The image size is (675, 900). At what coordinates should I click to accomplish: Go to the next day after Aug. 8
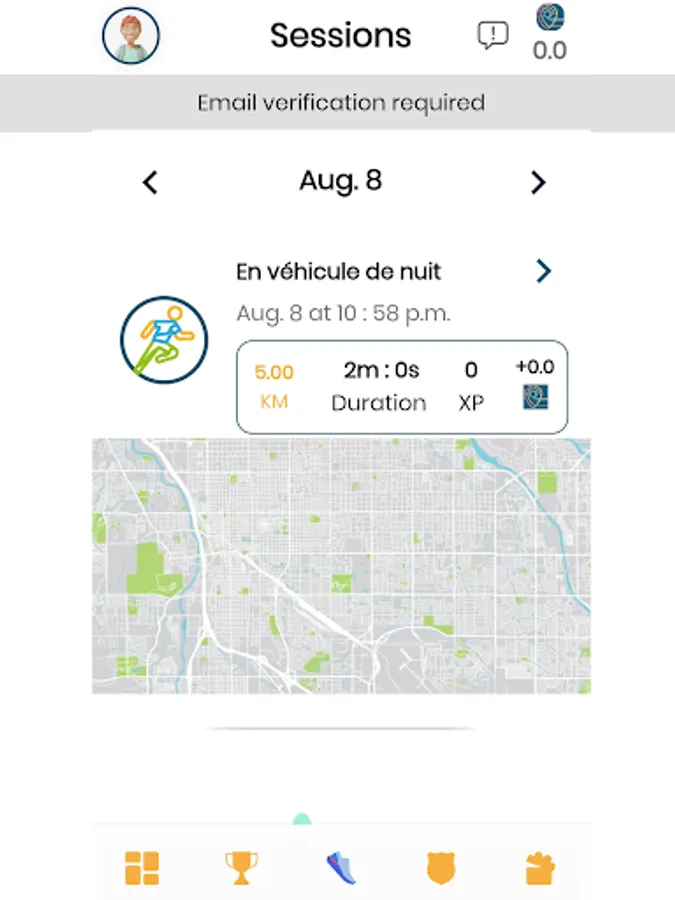[x=538, y=182]
